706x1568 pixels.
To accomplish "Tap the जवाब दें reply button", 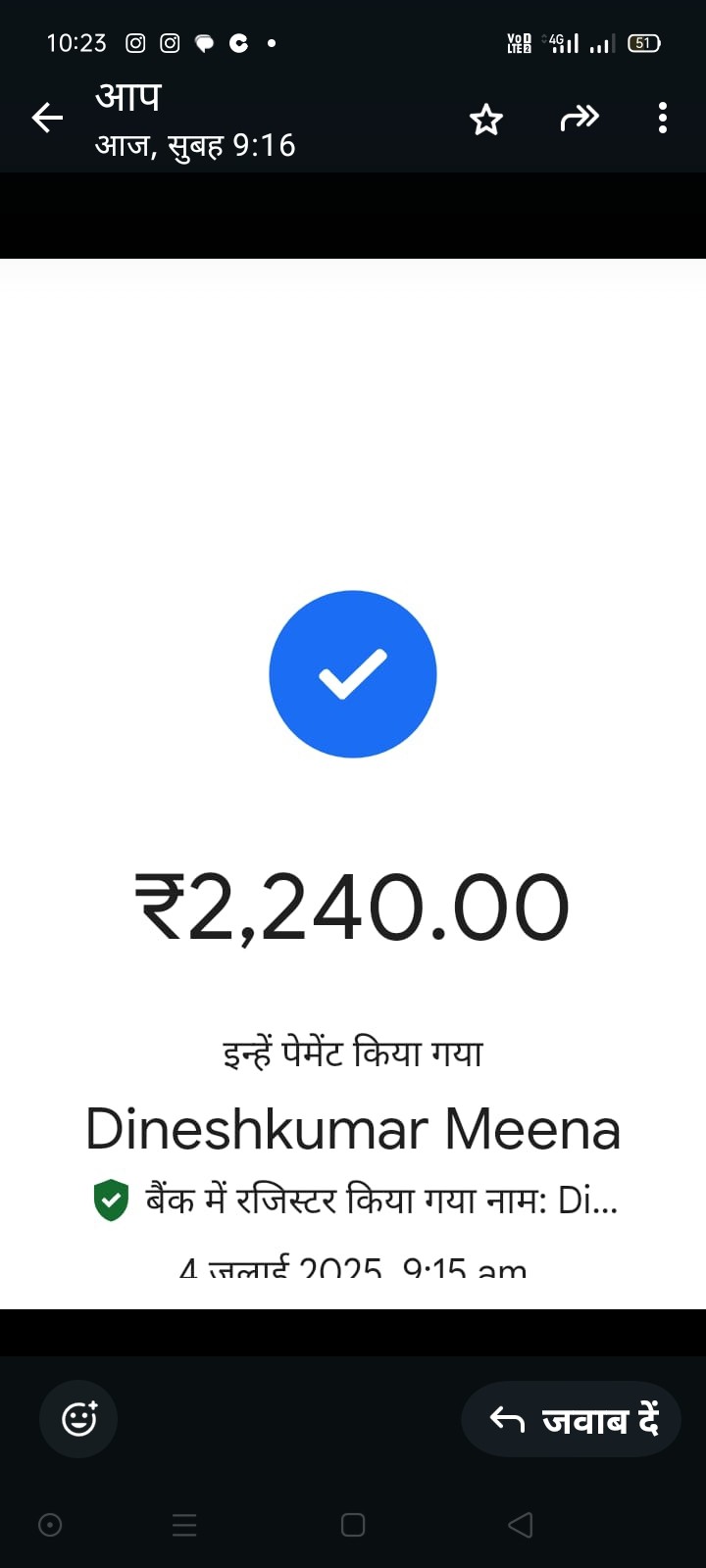I will (572, 1419).
